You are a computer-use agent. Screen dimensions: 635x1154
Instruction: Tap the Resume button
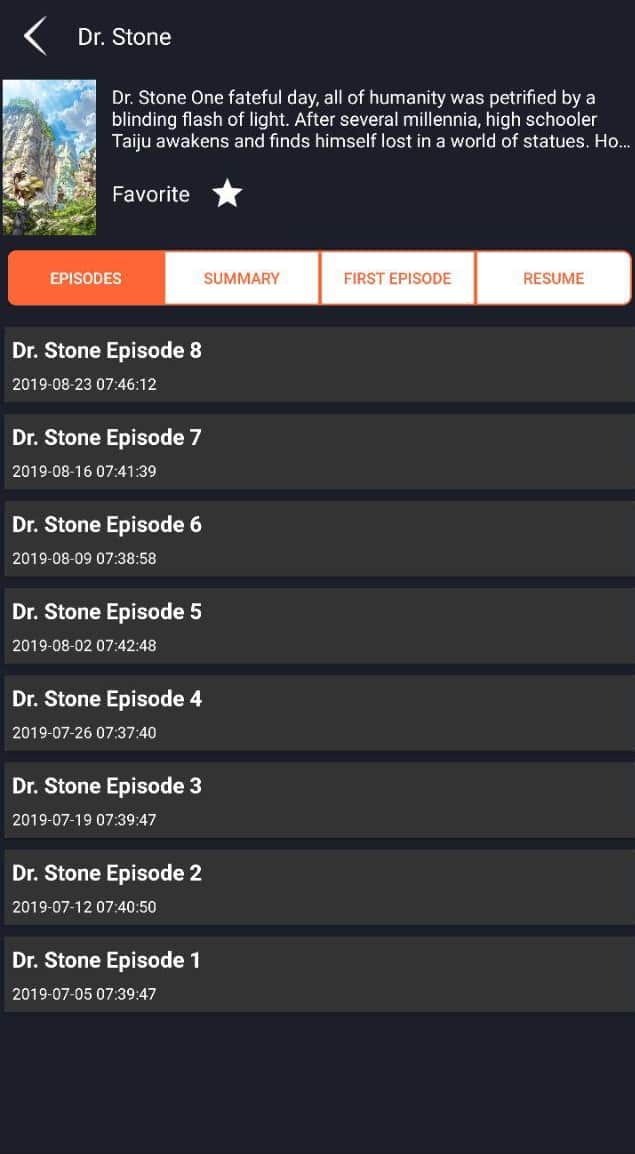pos(553,278)
